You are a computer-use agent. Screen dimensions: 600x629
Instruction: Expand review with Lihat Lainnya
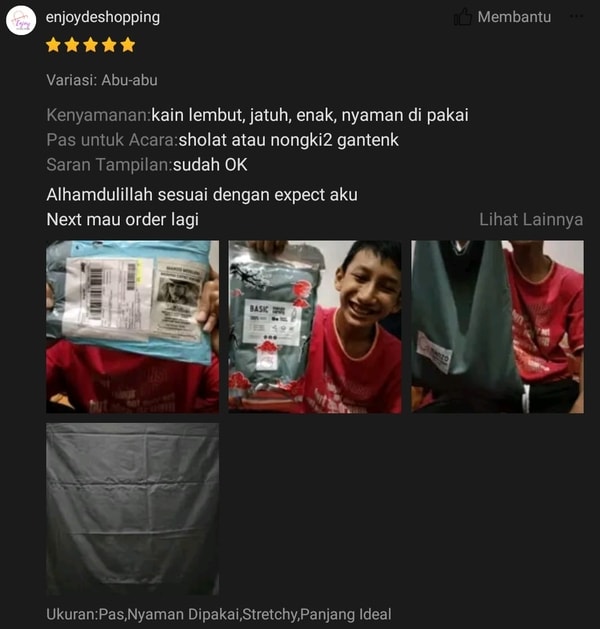[x=531, y=219]
